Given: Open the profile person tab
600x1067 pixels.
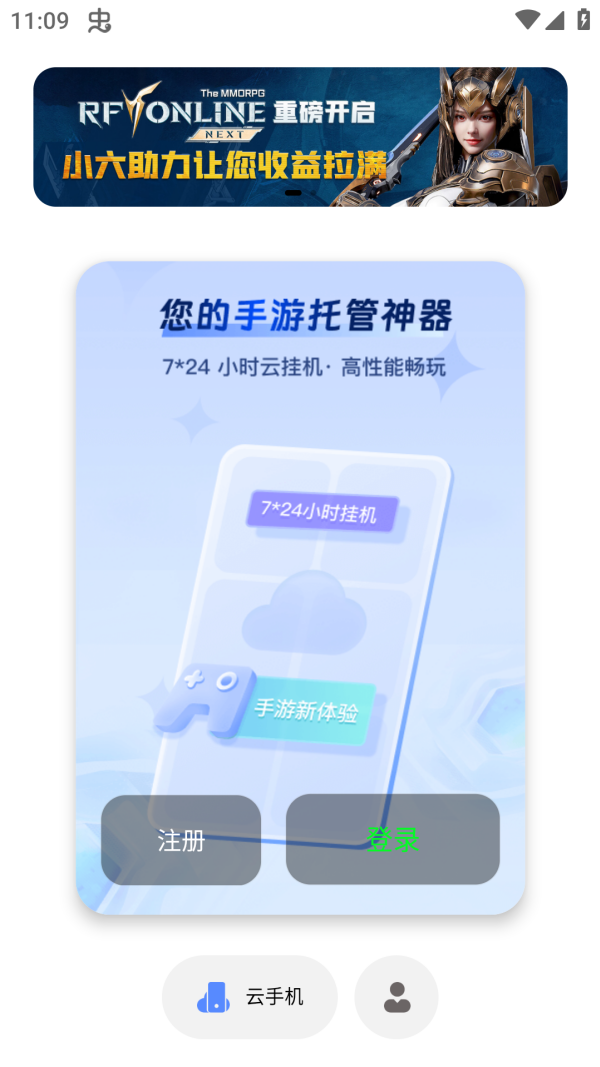Looking at the screenshot, I should [397, 997].
